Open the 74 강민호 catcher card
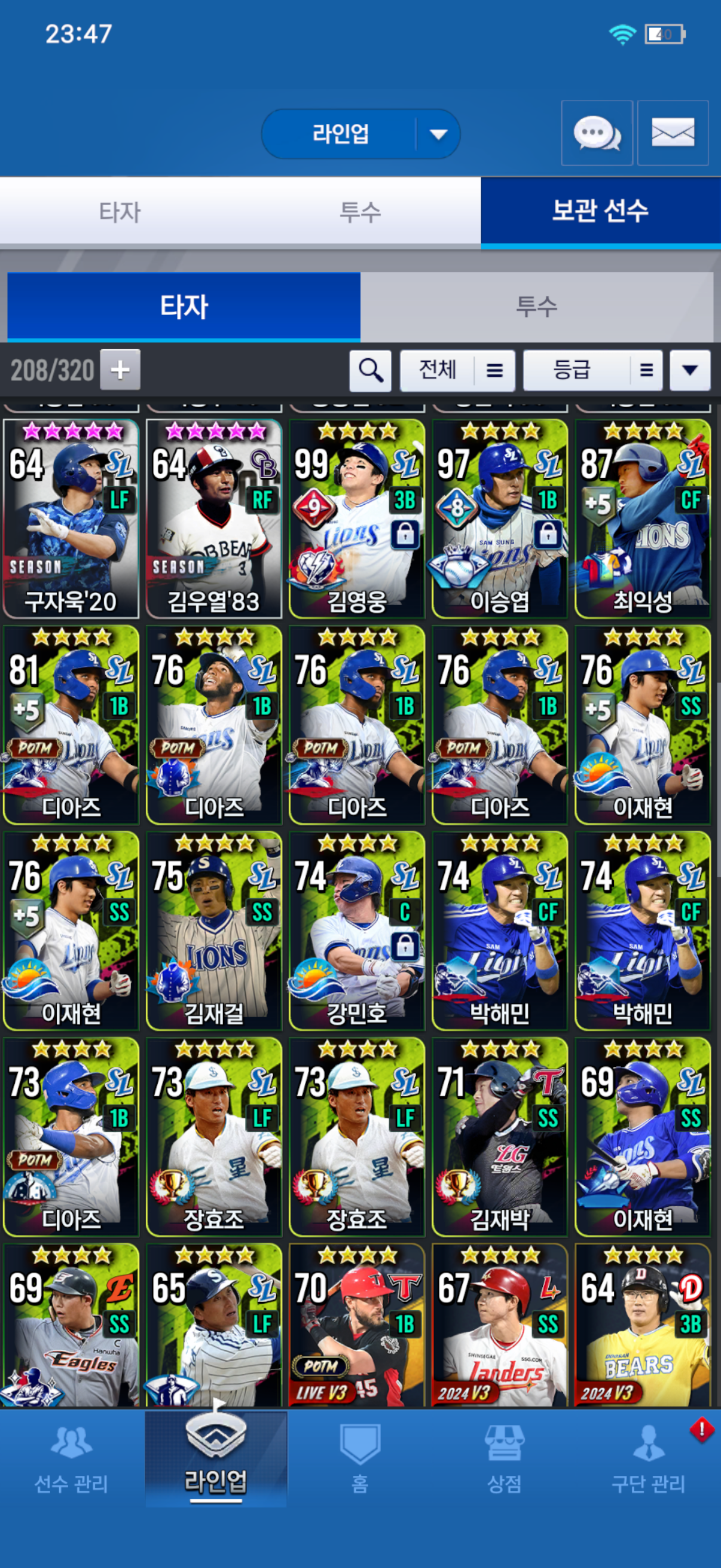721x1568 pixels. pyautogui.click(x=356, y=930)
